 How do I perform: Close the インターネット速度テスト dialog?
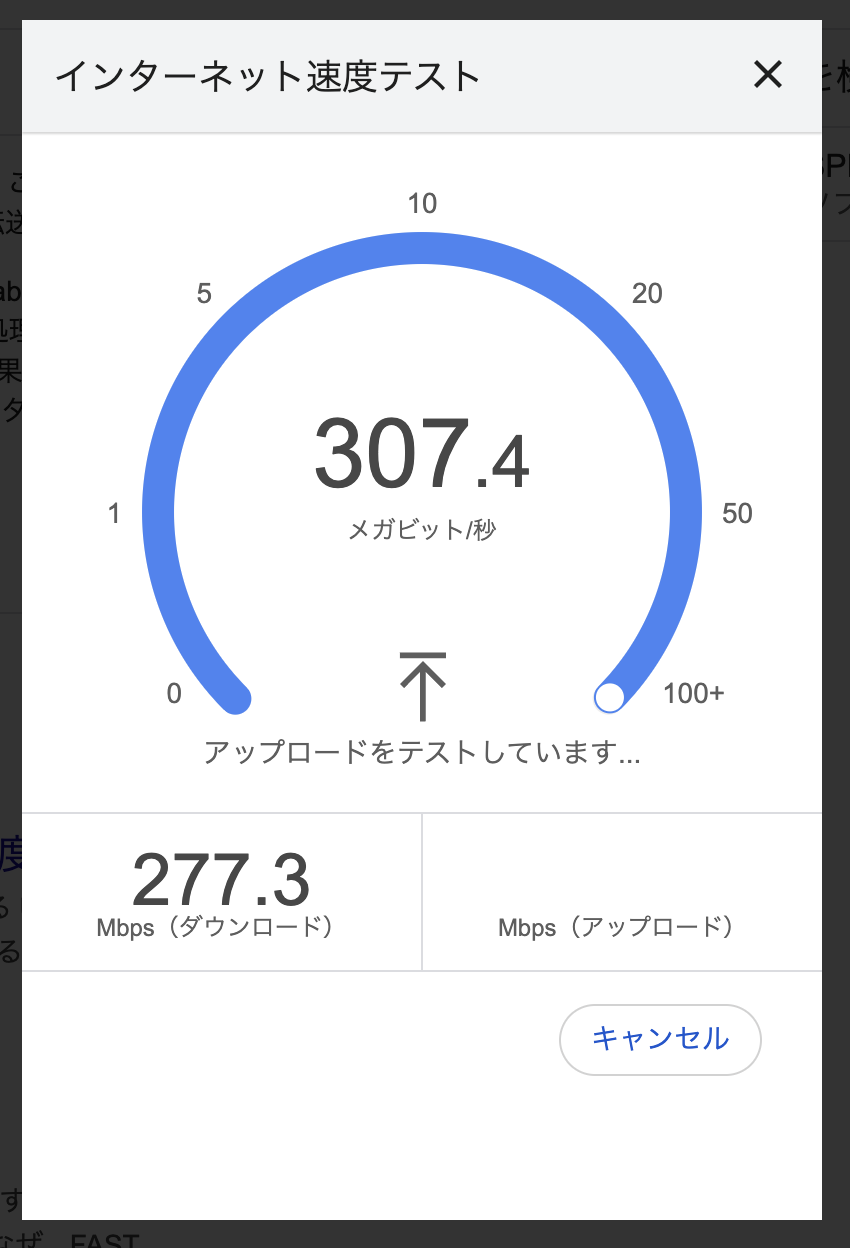[767, 75]
